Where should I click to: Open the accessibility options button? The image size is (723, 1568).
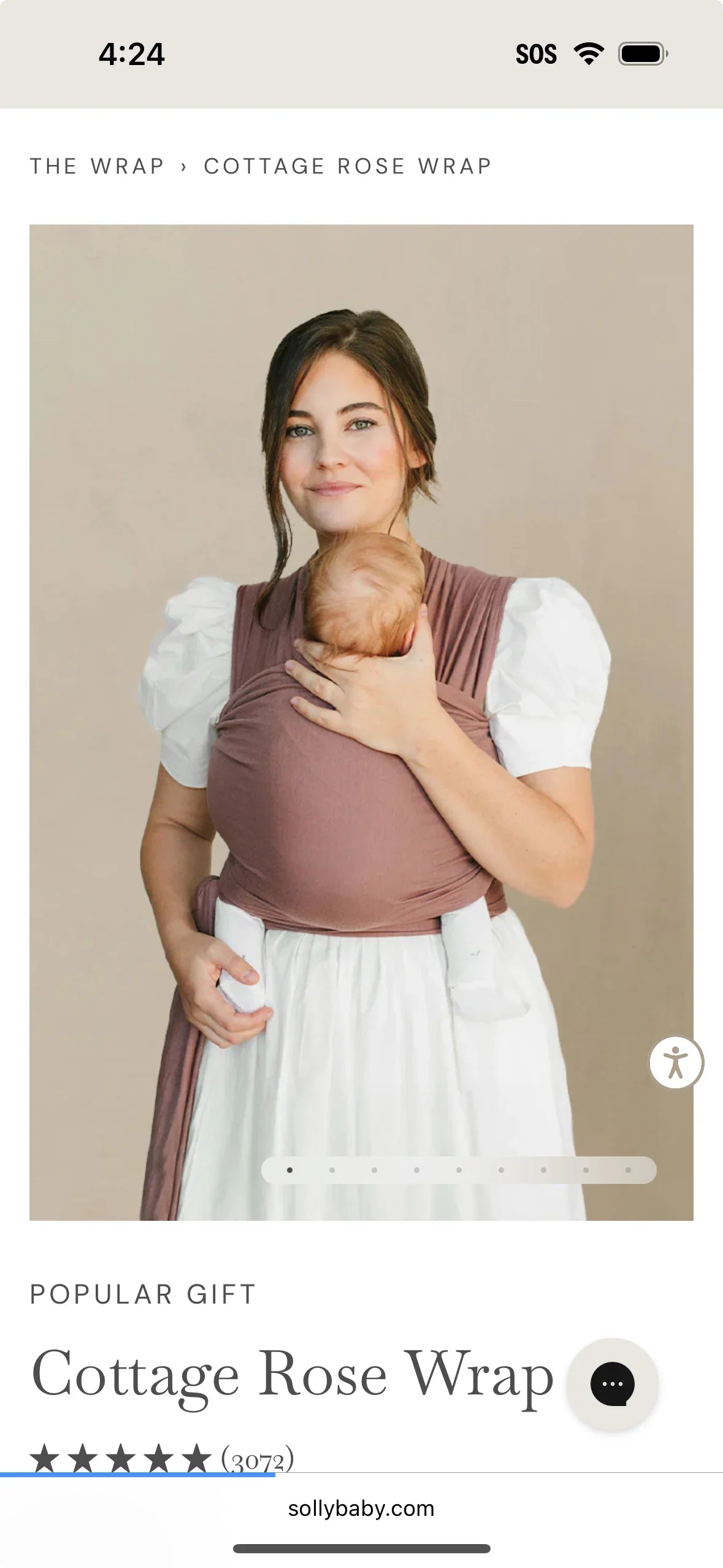(x=675, y=1063)
